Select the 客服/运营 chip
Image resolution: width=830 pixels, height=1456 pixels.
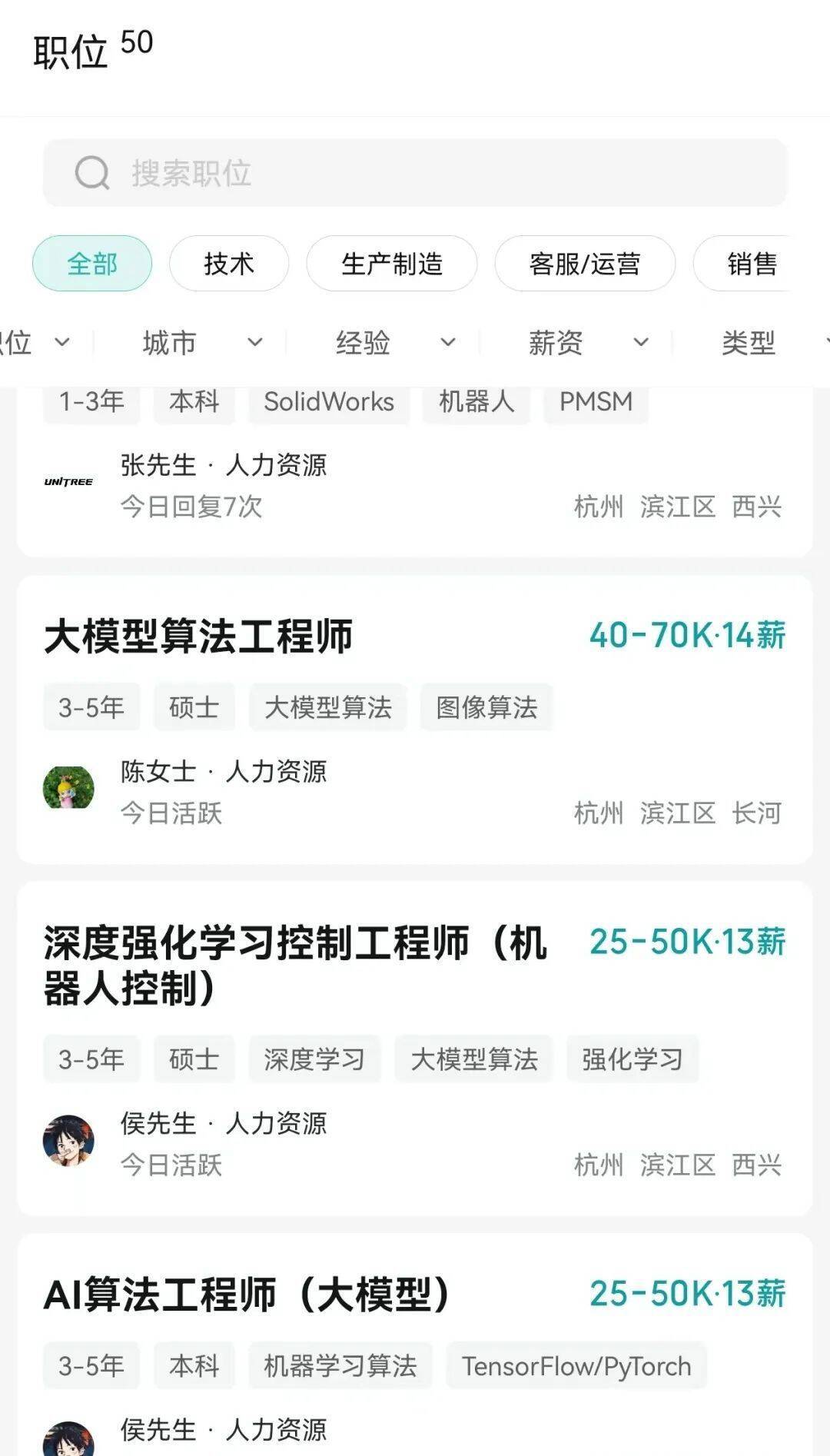[x=584, y=264]
